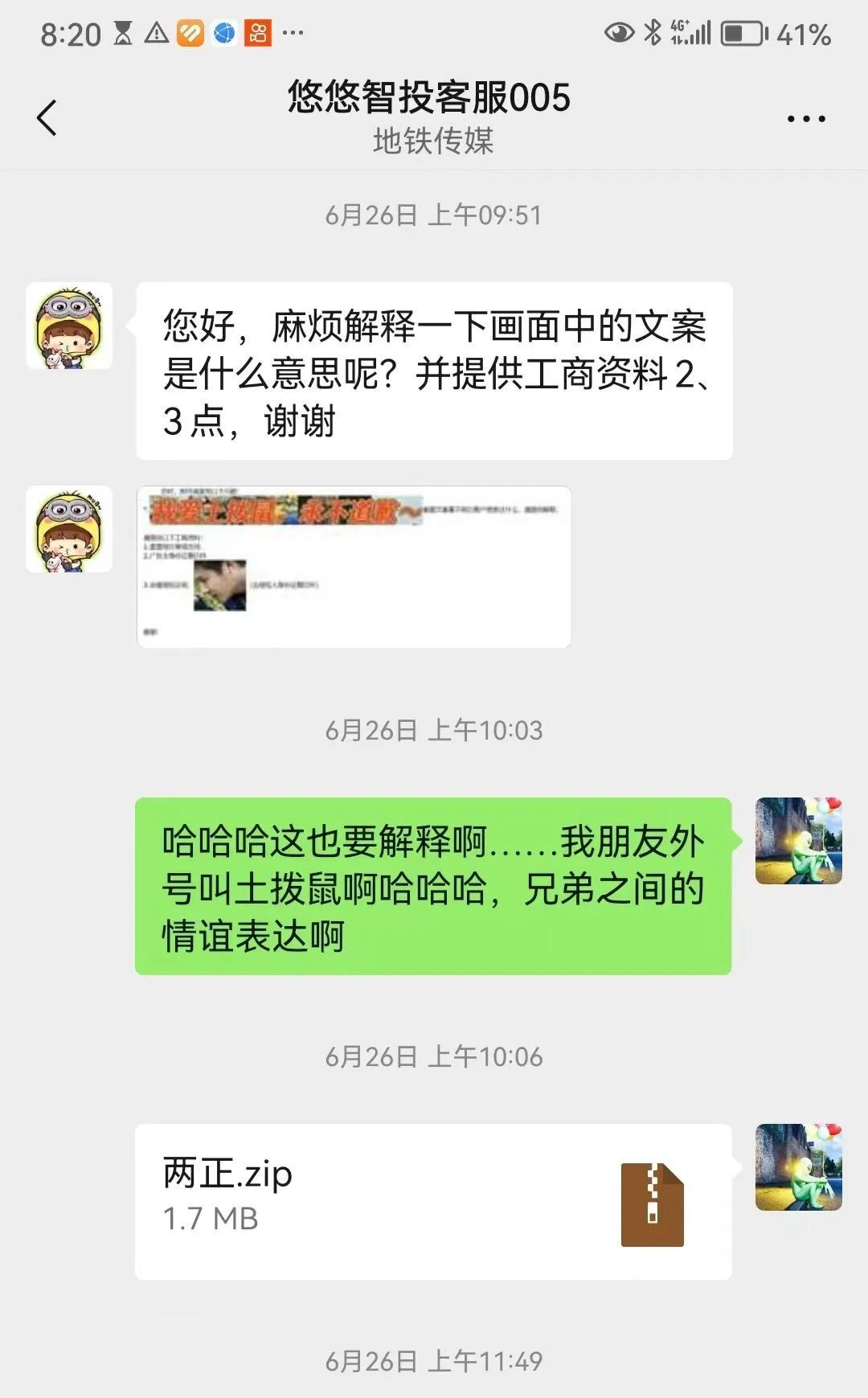The height and width of the screenshot is (1398, 868).
Task: Open the image sent by customer service
Action: pos(354,567)
